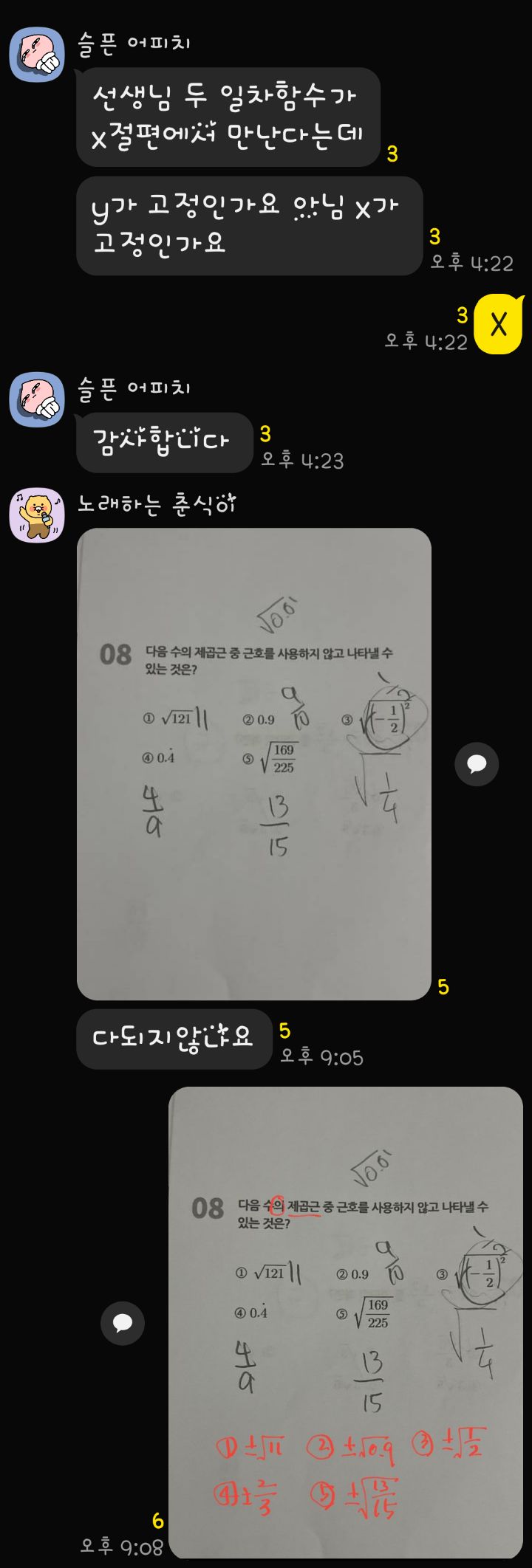Open 노래하는 춘식이 profile picture

[x=37, y=515]
